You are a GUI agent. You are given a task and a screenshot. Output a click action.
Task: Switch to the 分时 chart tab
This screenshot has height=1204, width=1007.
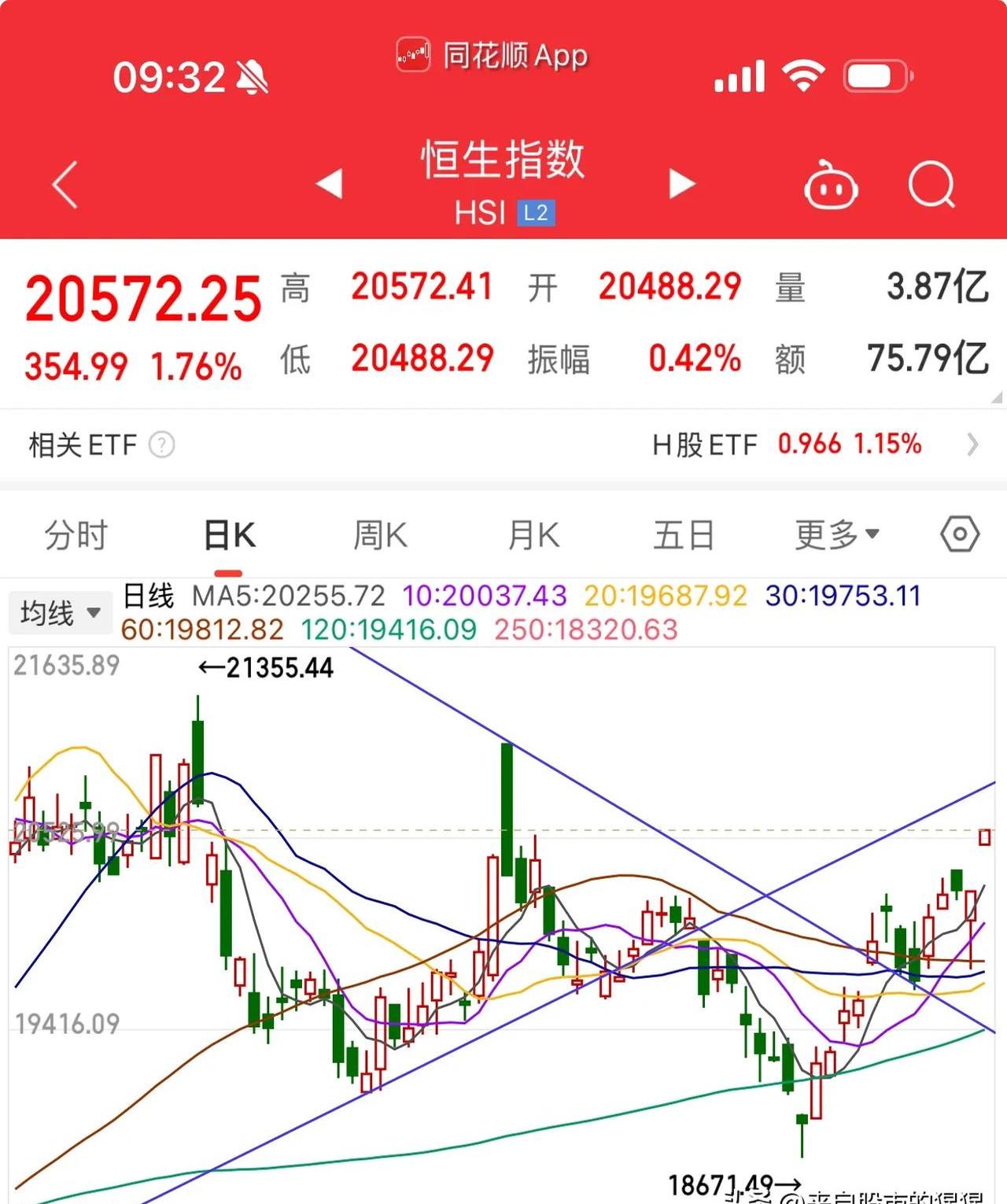pyautogui.click(x=75, y=534)
